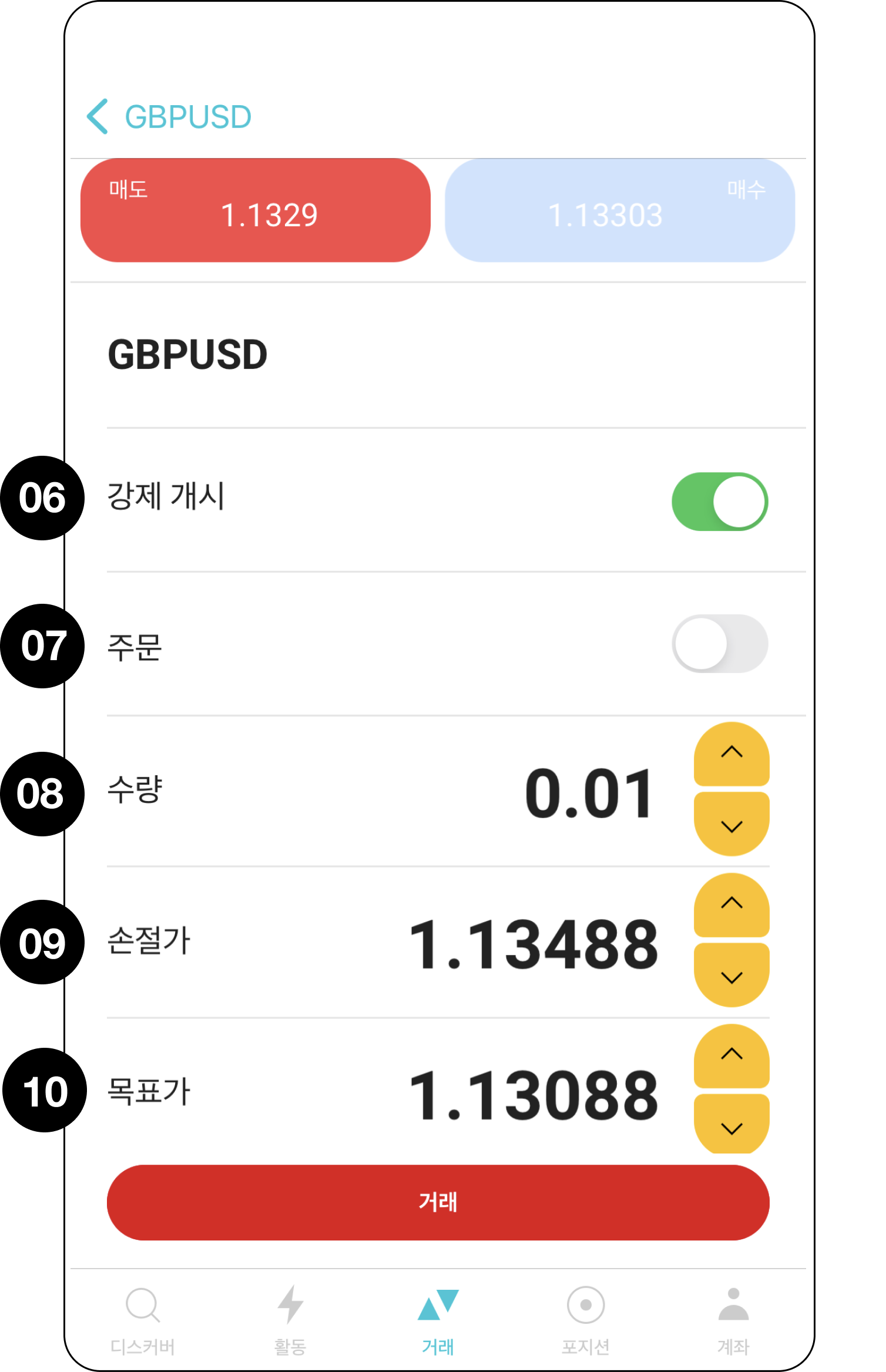
Task: Raise the 목표가 value
Action: (731, 1055)
